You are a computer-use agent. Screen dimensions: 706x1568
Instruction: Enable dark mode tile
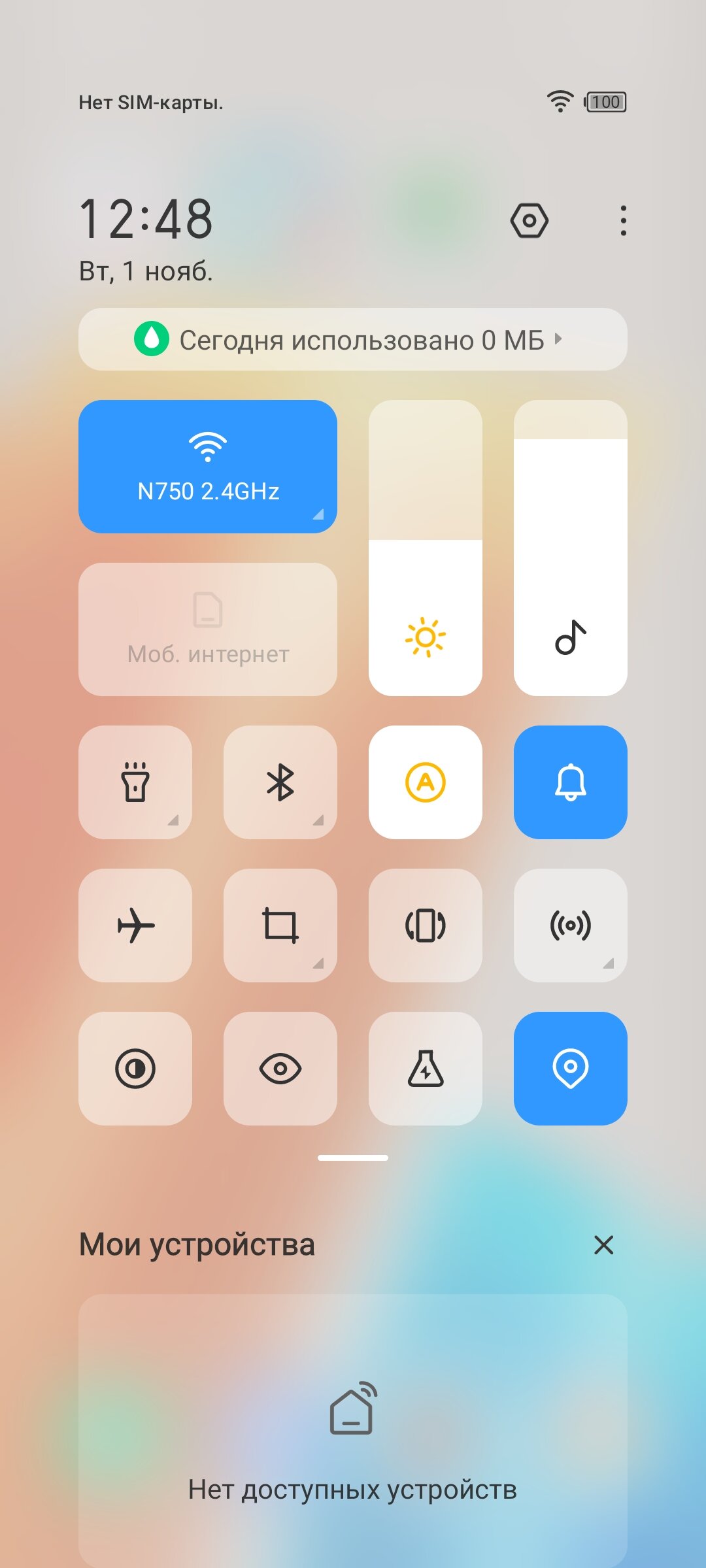(x=135, y=1069)
